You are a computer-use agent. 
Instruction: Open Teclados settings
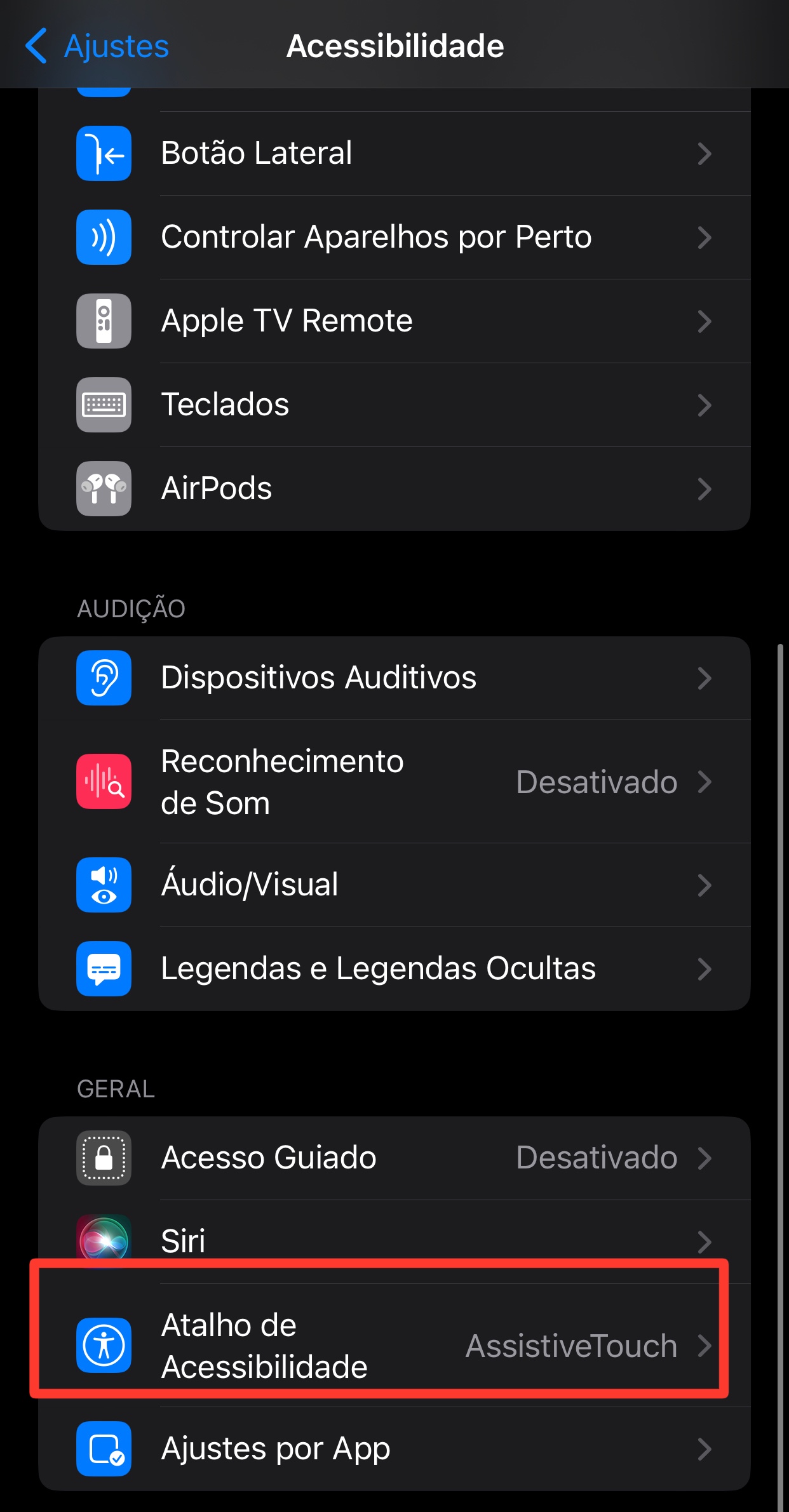tap(394, 405)
